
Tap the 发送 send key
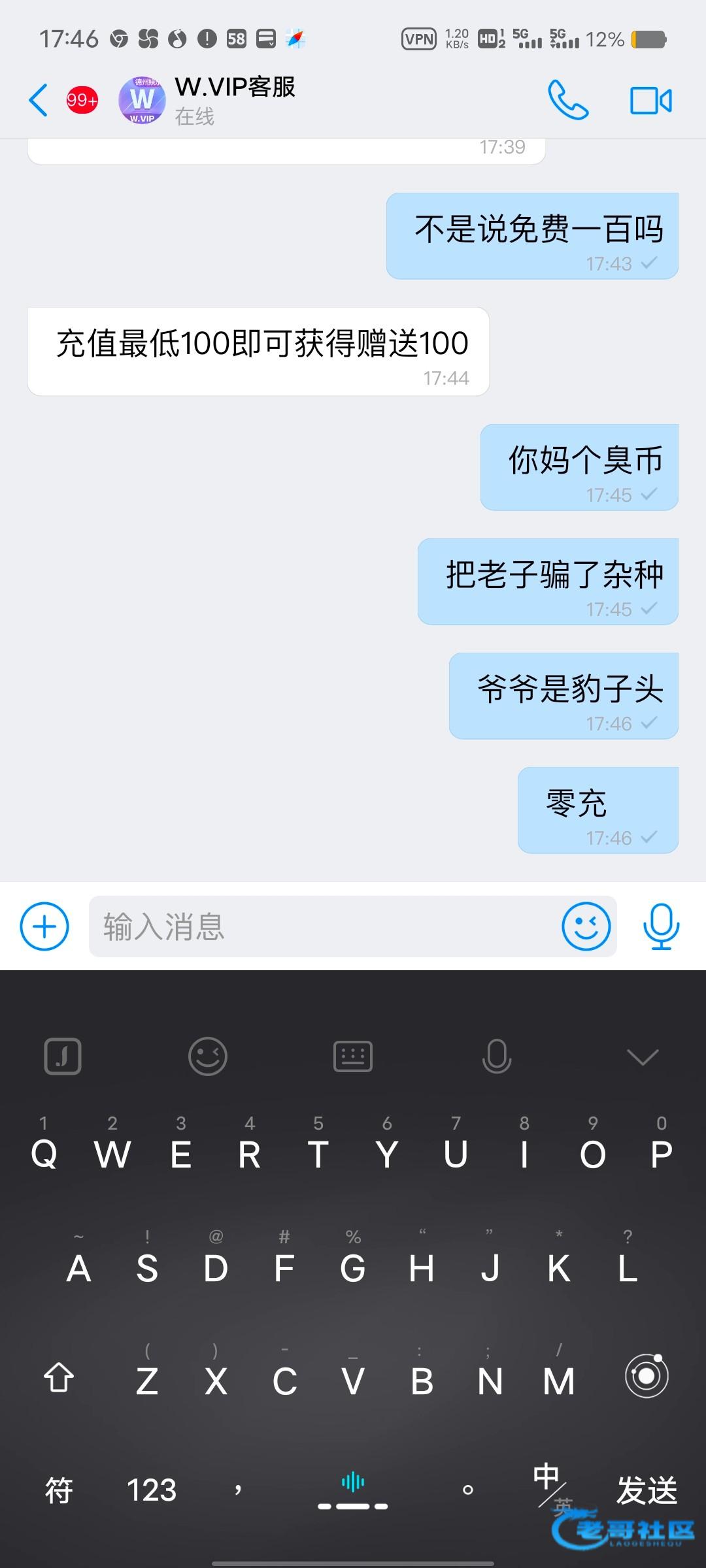point(647,1491)
